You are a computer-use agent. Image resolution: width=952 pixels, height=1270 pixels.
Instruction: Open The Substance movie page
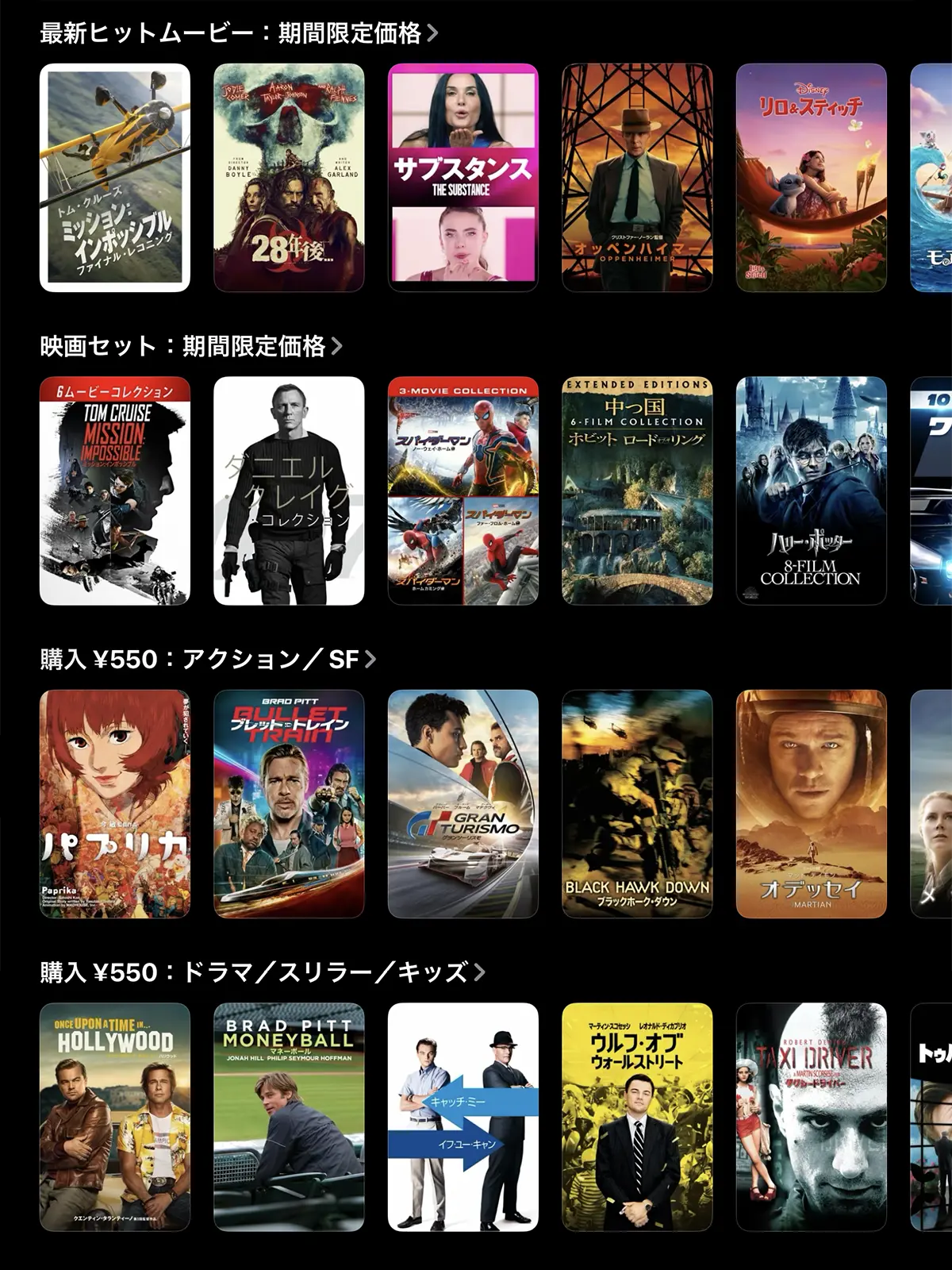[461, 176]
